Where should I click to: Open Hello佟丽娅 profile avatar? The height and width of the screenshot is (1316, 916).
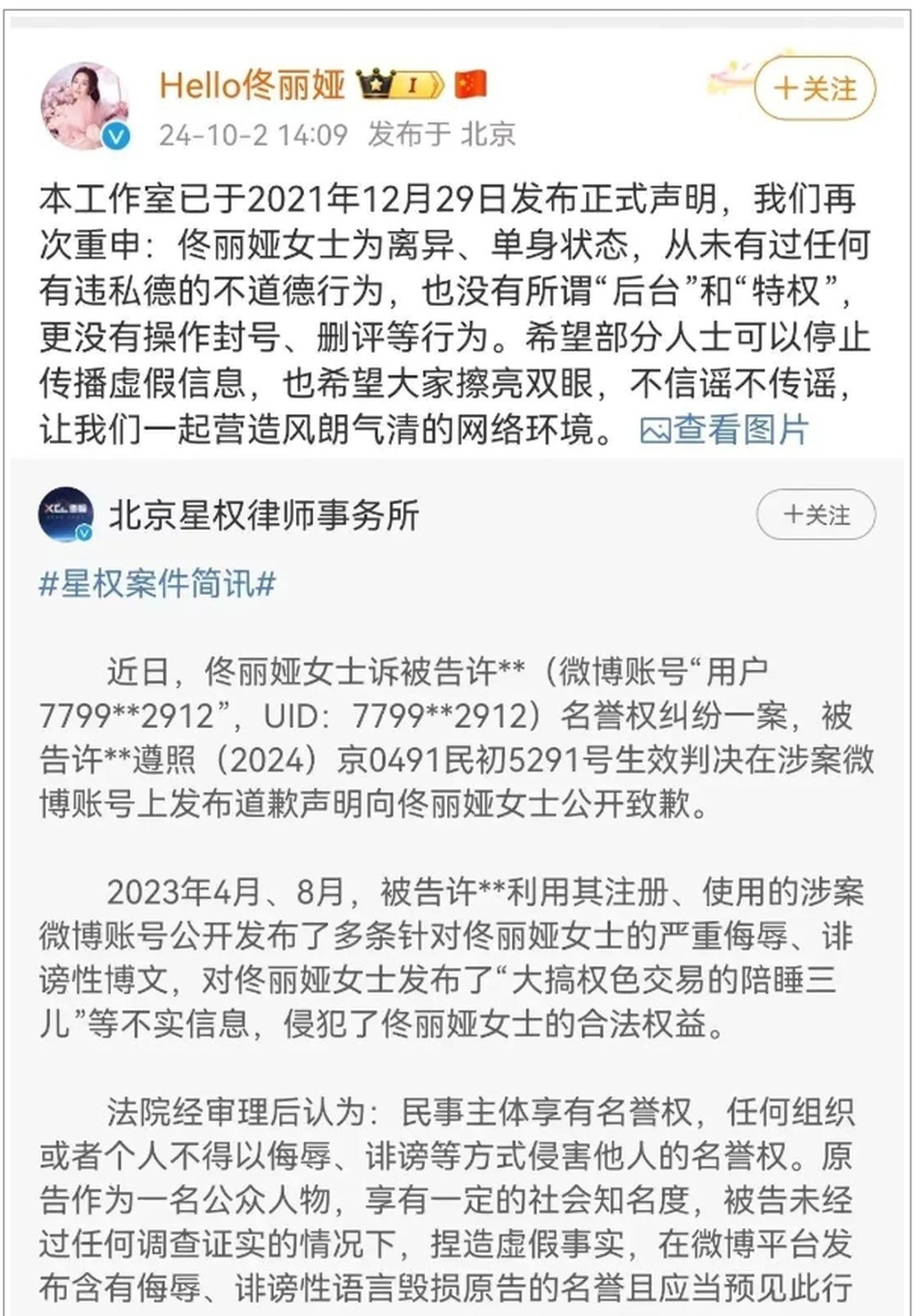(x=84, y=107)
